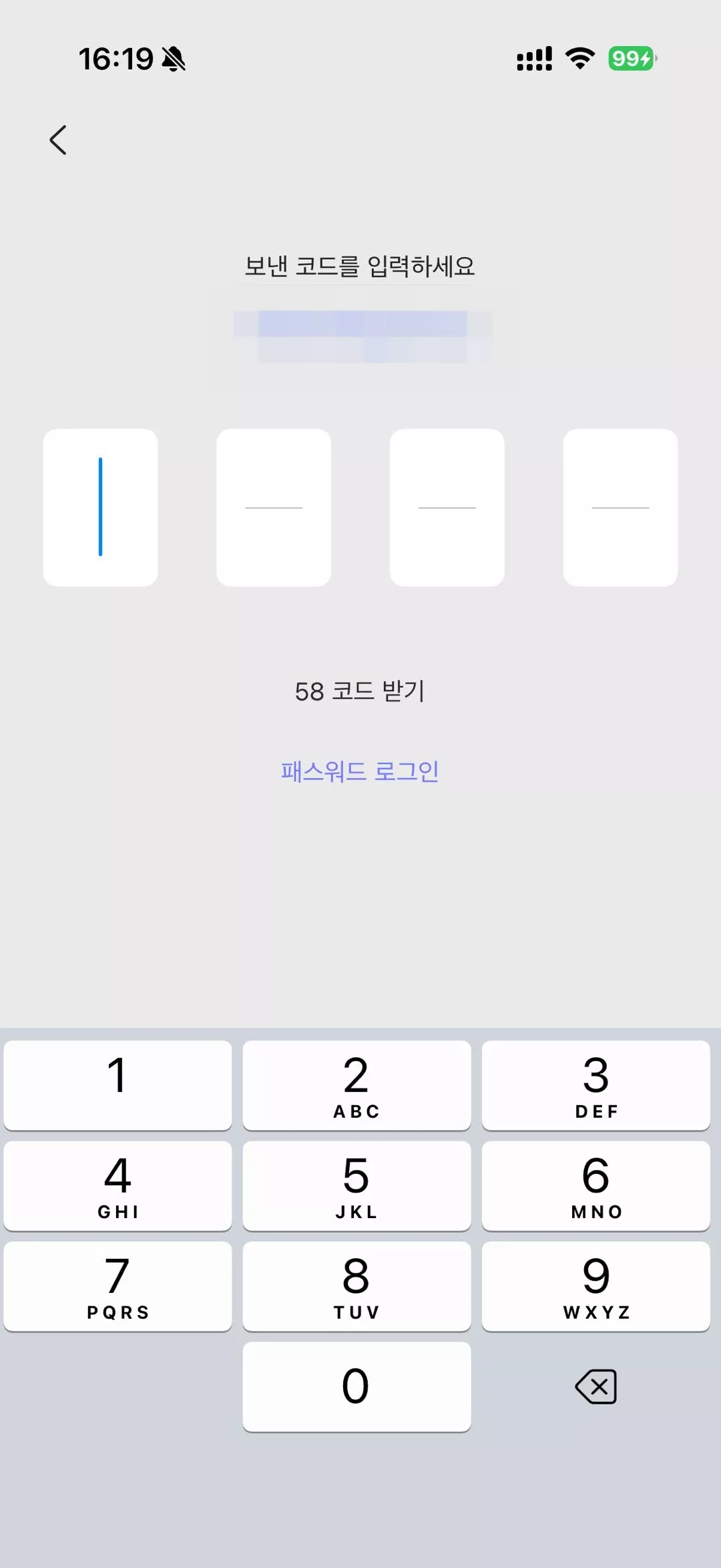Screen dimensions: 721x1568
Task: Select the first verification code box
Action: pyautogui.click(x=101, y=508)
